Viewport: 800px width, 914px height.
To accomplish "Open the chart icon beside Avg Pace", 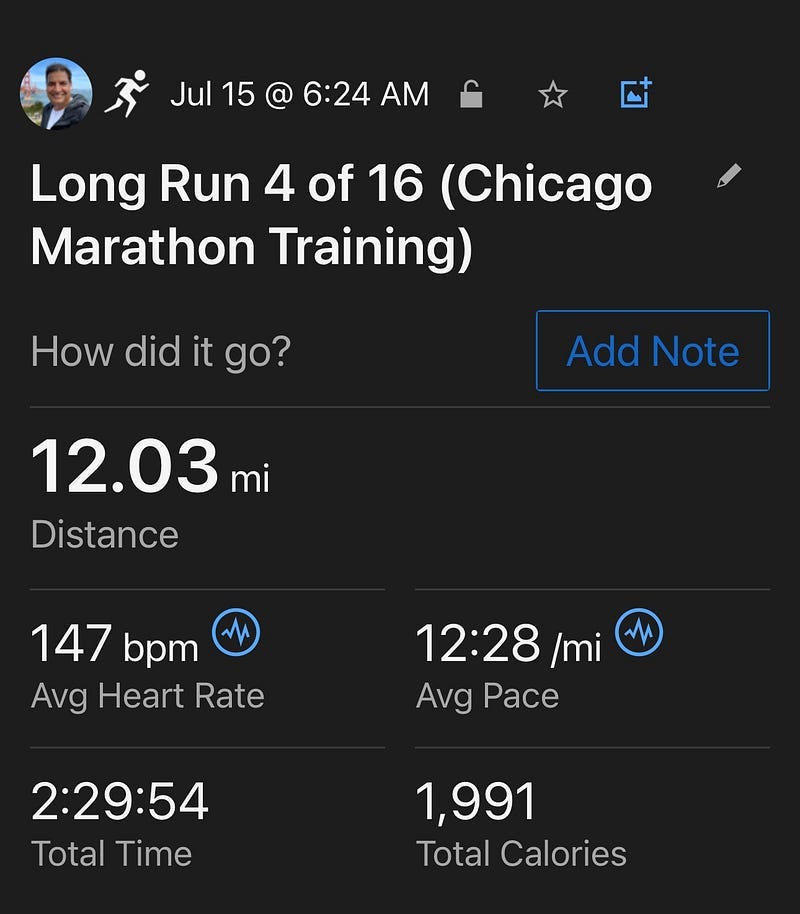I will pyautogui.click(x=639, y=632).
